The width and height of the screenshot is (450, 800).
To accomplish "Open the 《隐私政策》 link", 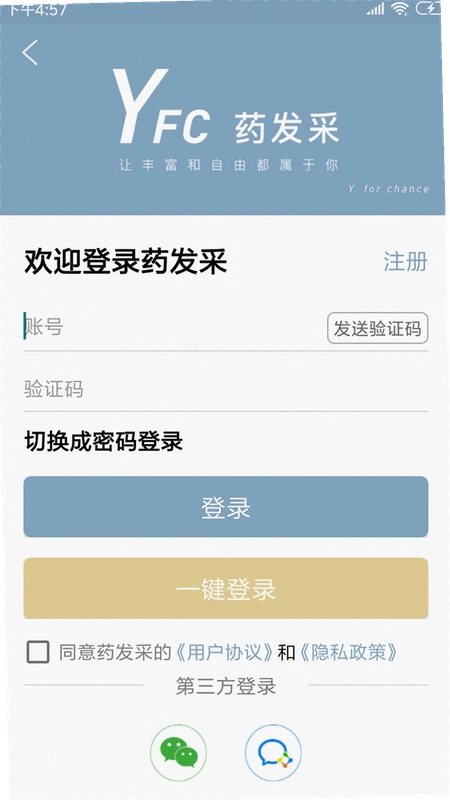I will [x=348, y=653].
